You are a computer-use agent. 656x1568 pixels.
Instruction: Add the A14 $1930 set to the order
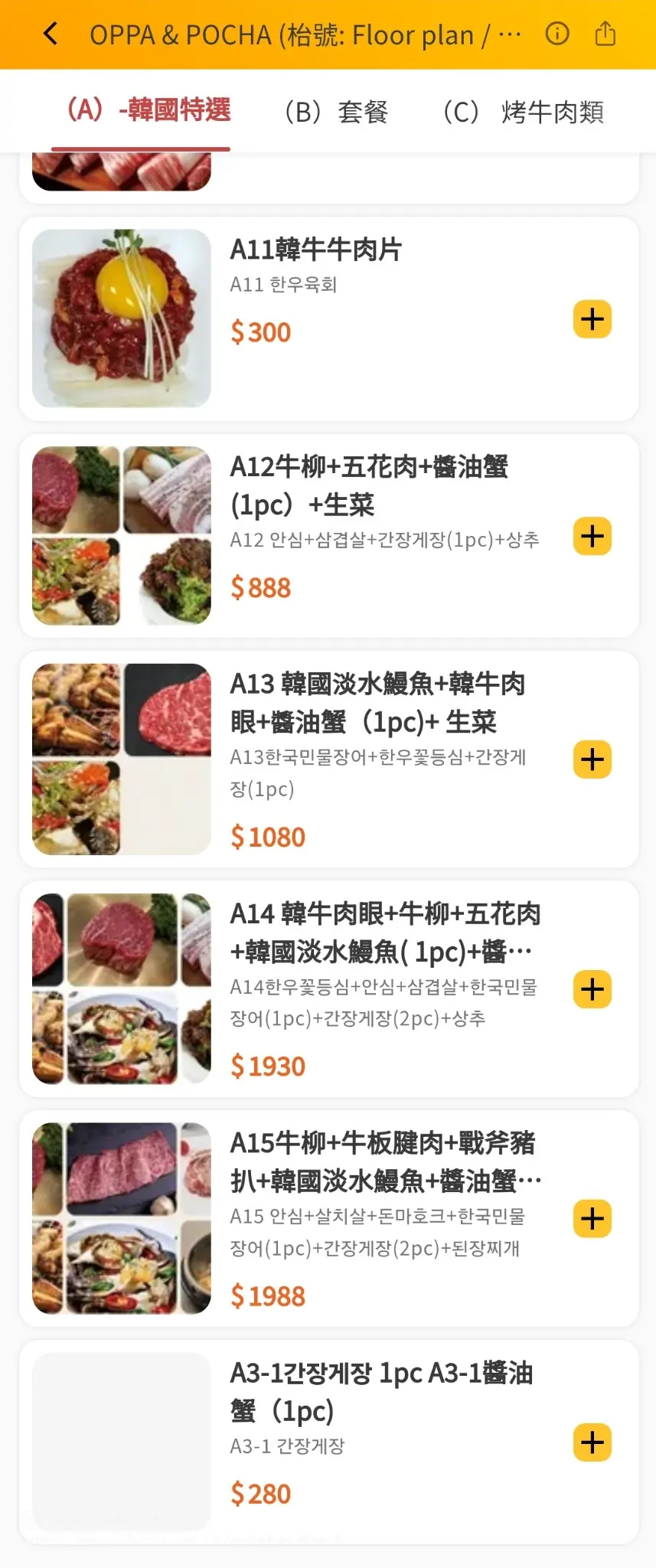pyautogui.click(x=592, y=989)
